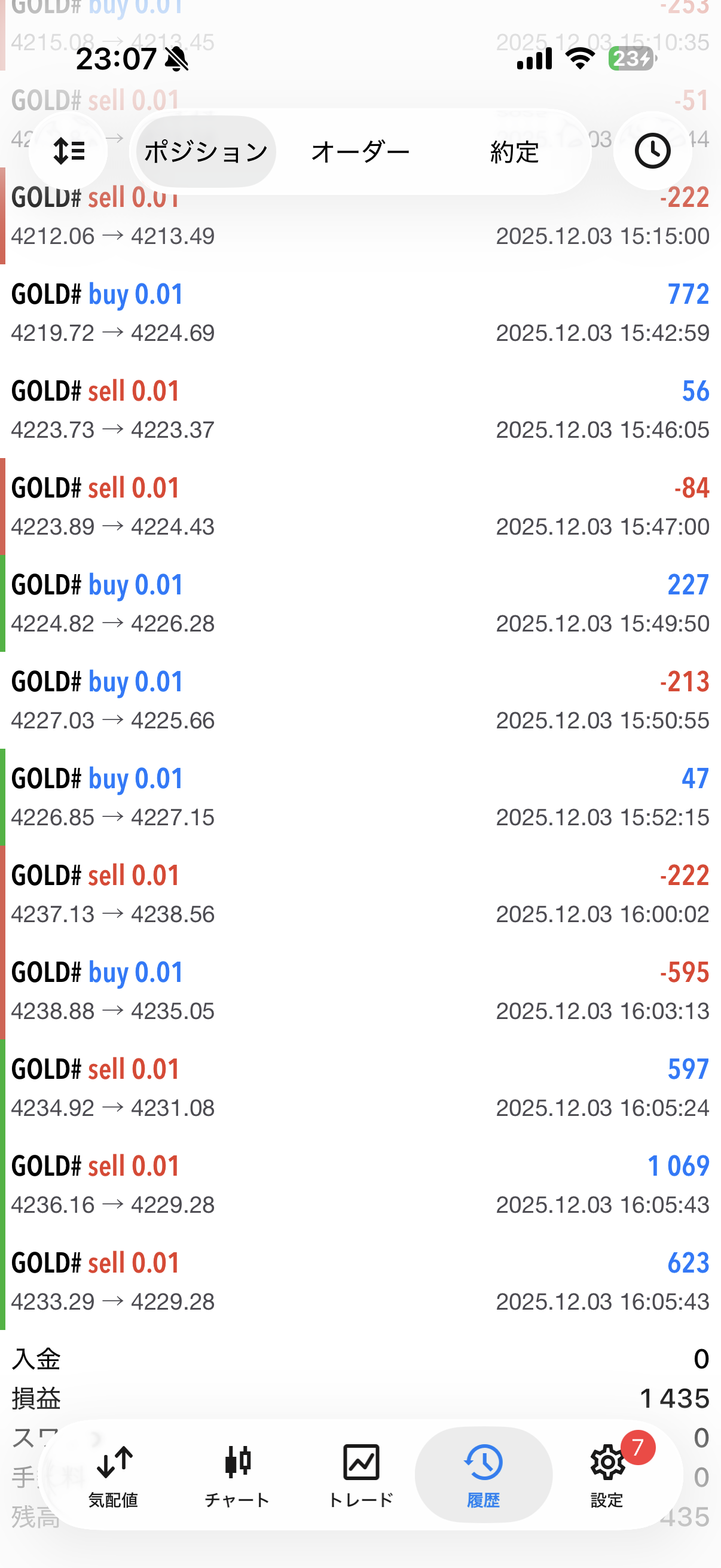Expand the buy trade with profit 47
Screen dimensions: 721x1568
click(360, 797)
